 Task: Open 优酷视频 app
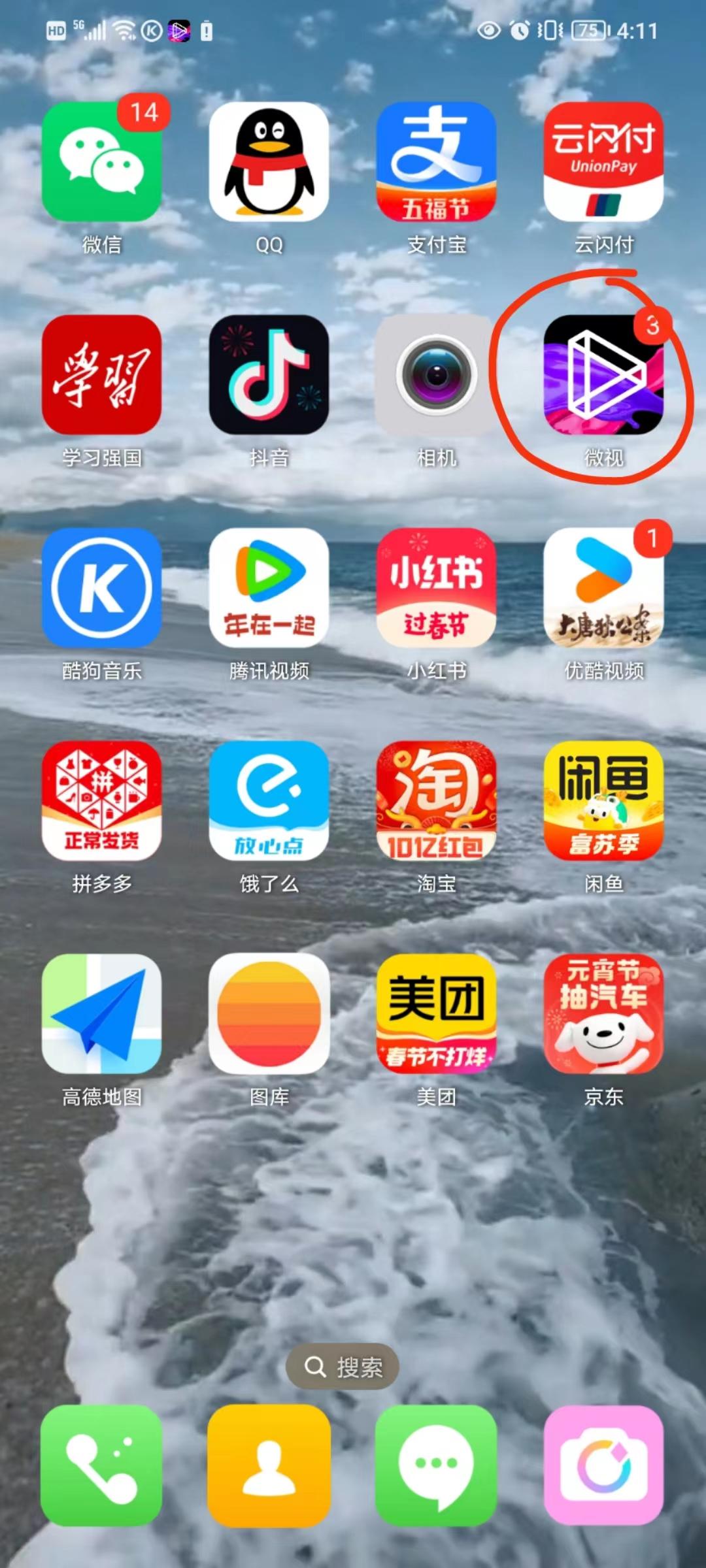(603, 587)
